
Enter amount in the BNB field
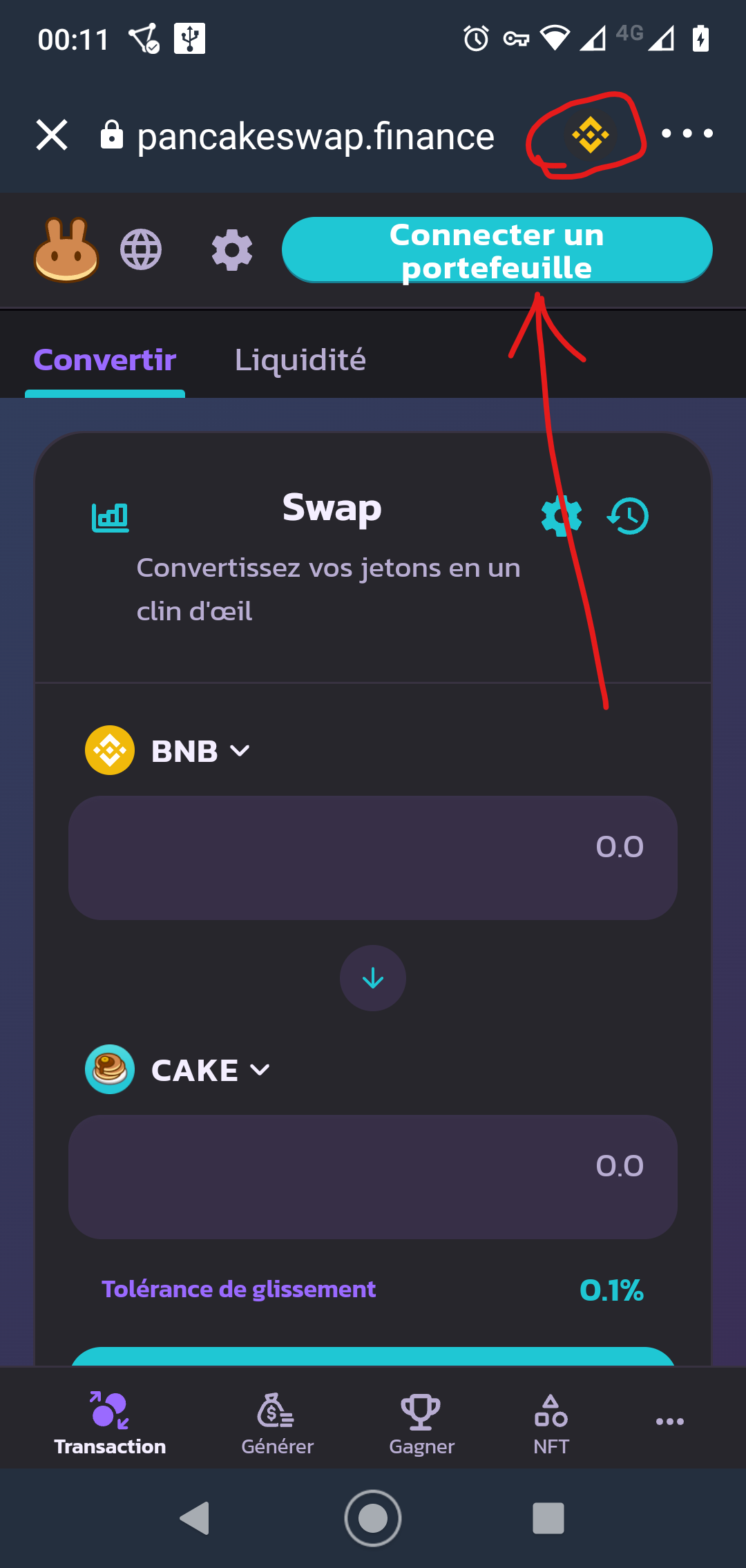coord(373,858)
